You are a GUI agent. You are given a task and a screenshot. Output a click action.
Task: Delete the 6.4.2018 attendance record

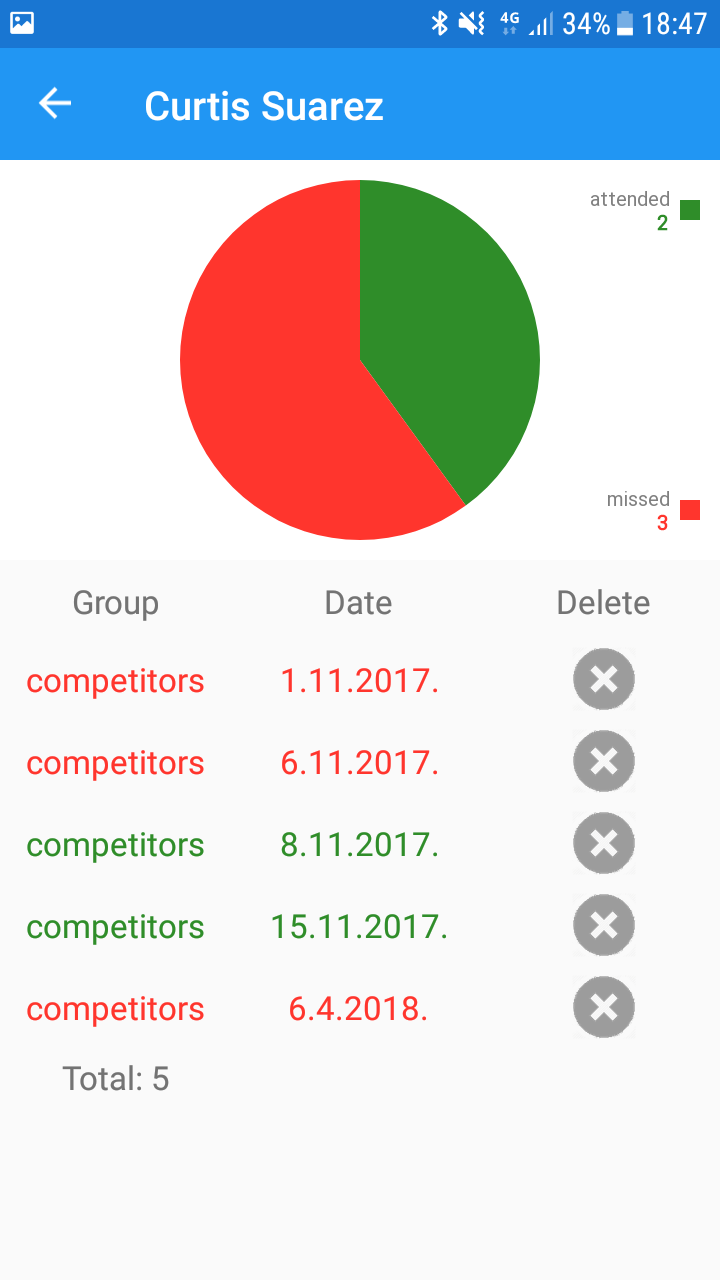(x=604, y=1008)
